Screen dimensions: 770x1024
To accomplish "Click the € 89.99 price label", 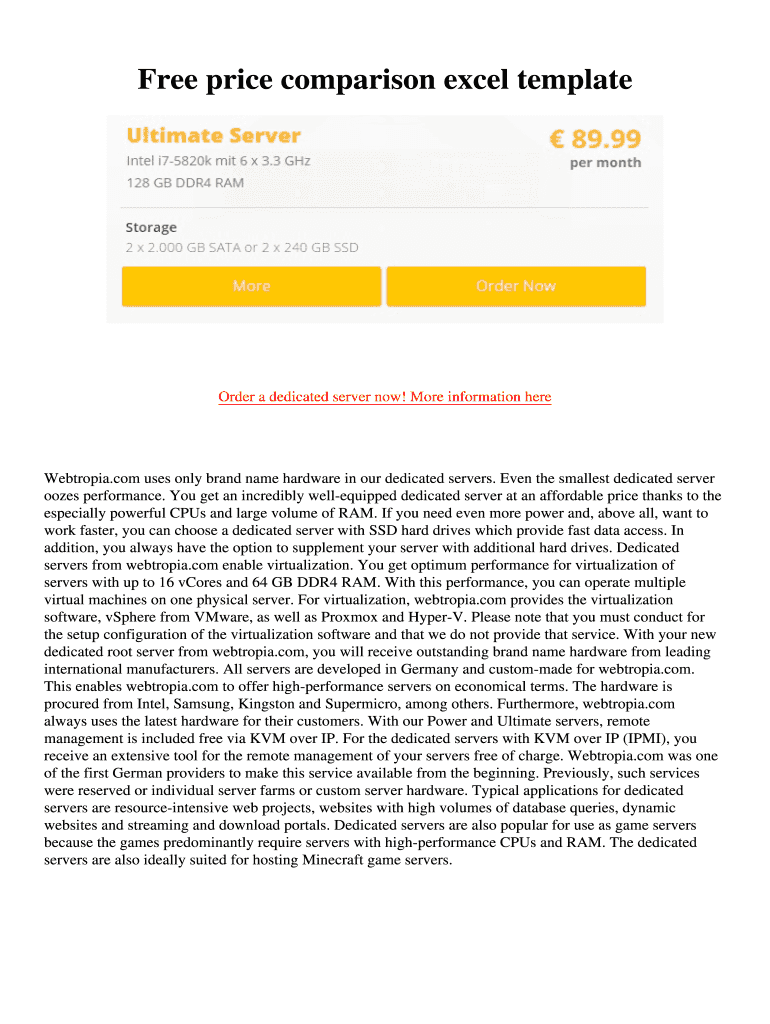I will coord(597,138).
